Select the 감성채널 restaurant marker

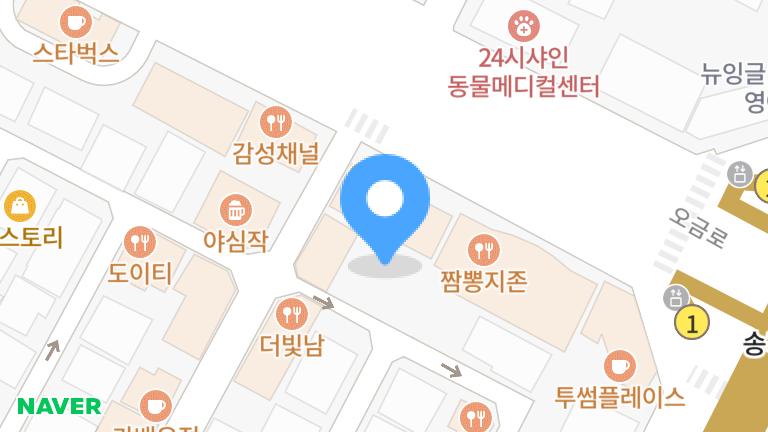tap(275, 122)
